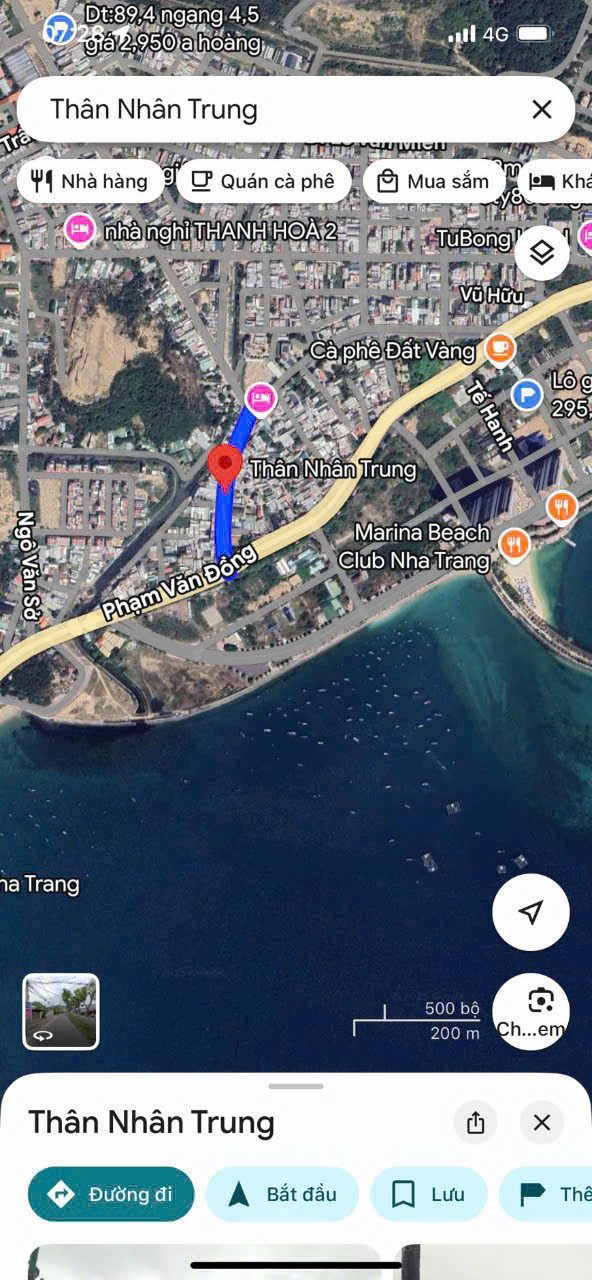The width and height of the screenshot is (592, 1280).
Task: Center map on my location
Action: [531, 911]
